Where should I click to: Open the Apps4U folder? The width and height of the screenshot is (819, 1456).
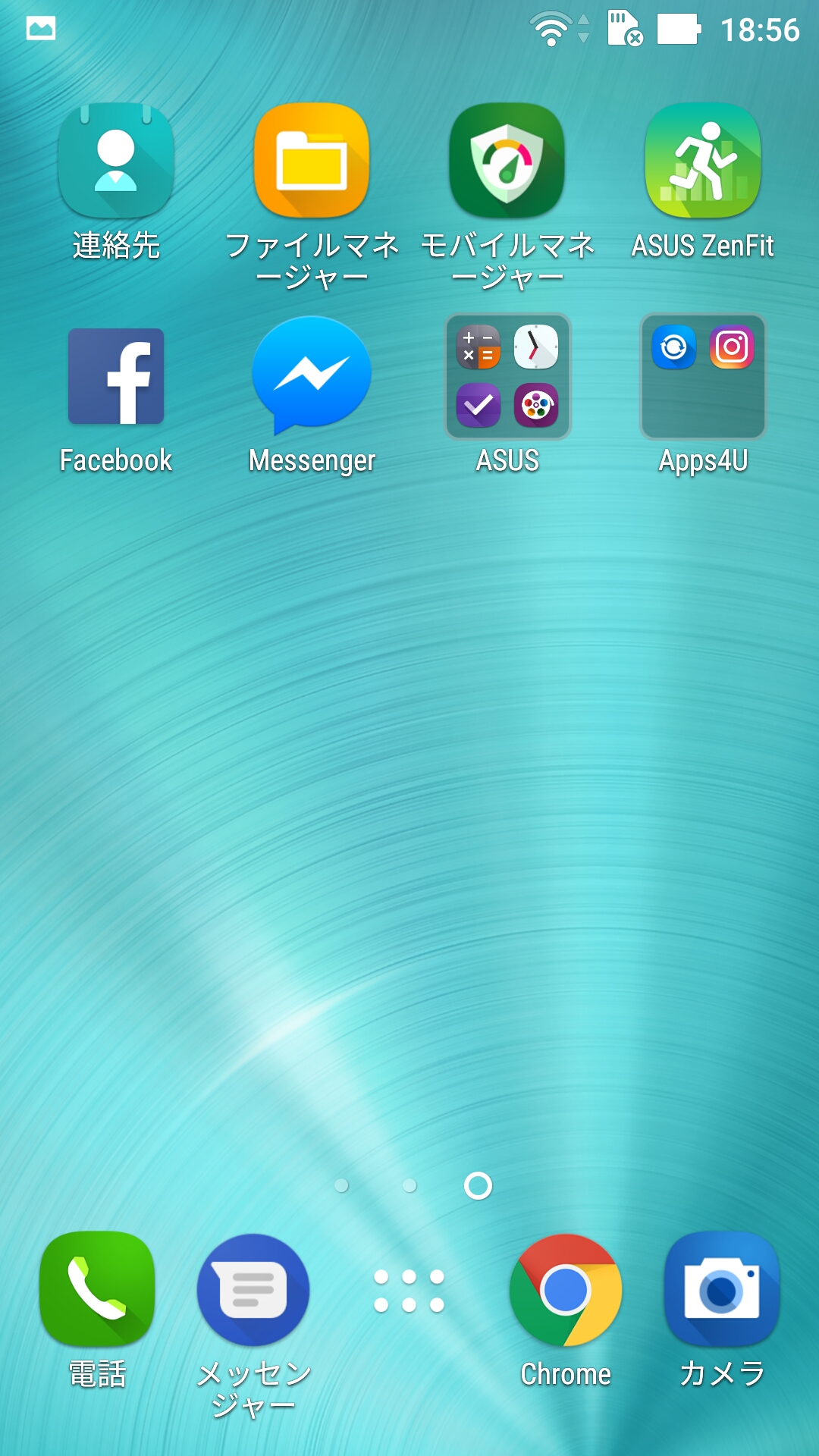point(703,377)
